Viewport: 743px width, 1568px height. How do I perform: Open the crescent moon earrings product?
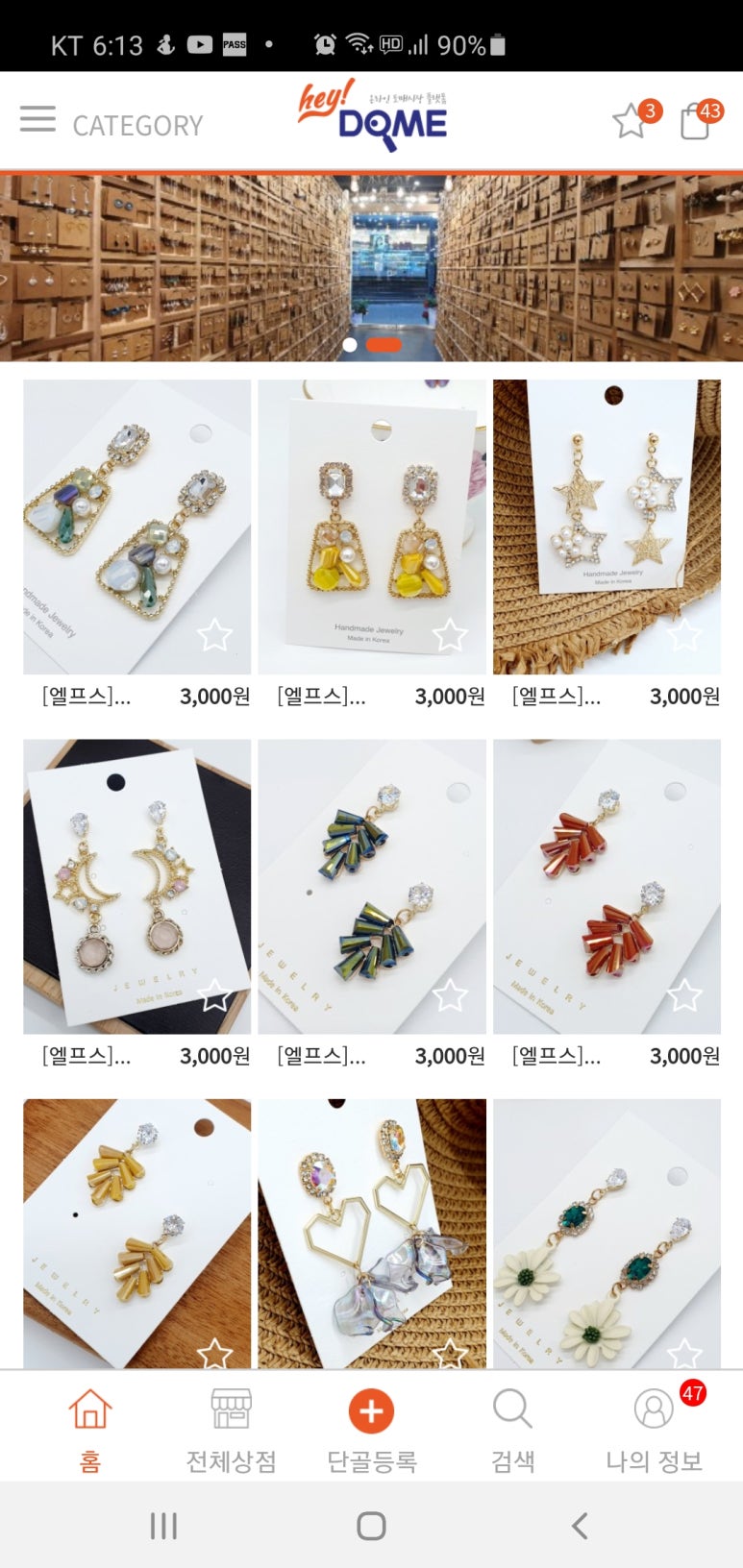136,886
